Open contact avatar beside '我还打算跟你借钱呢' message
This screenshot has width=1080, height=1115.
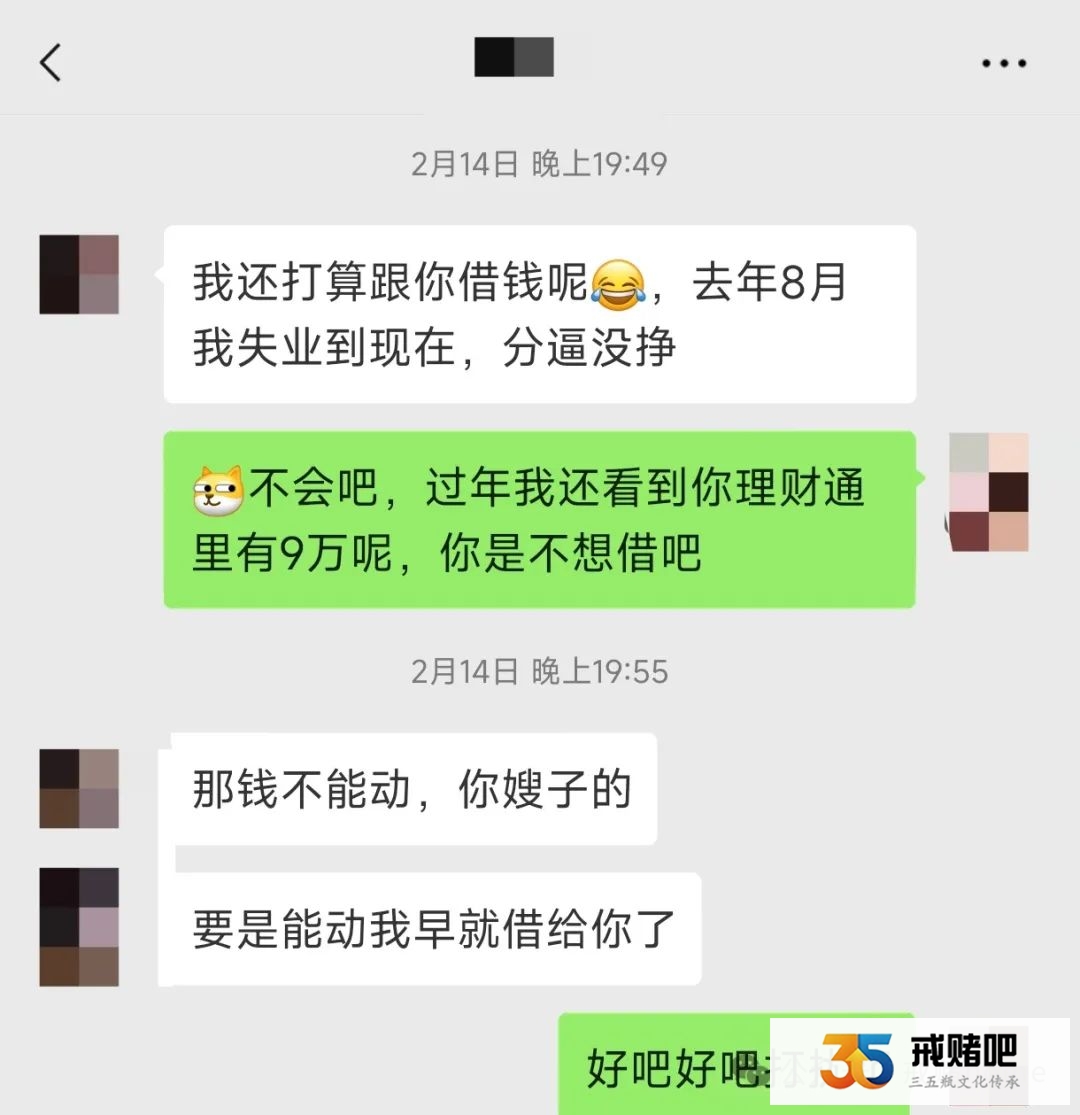79,275
